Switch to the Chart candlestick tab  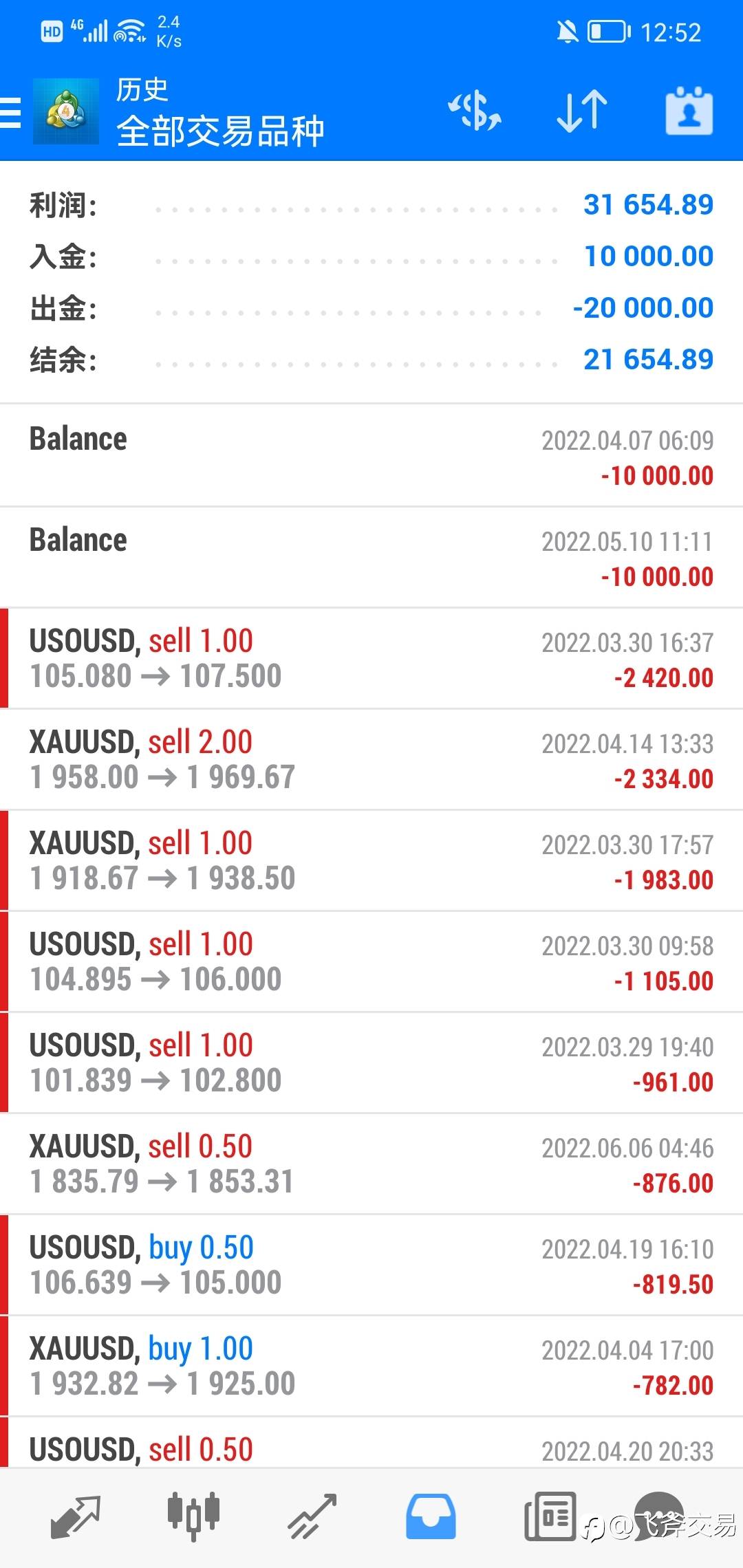[193, 1516]
